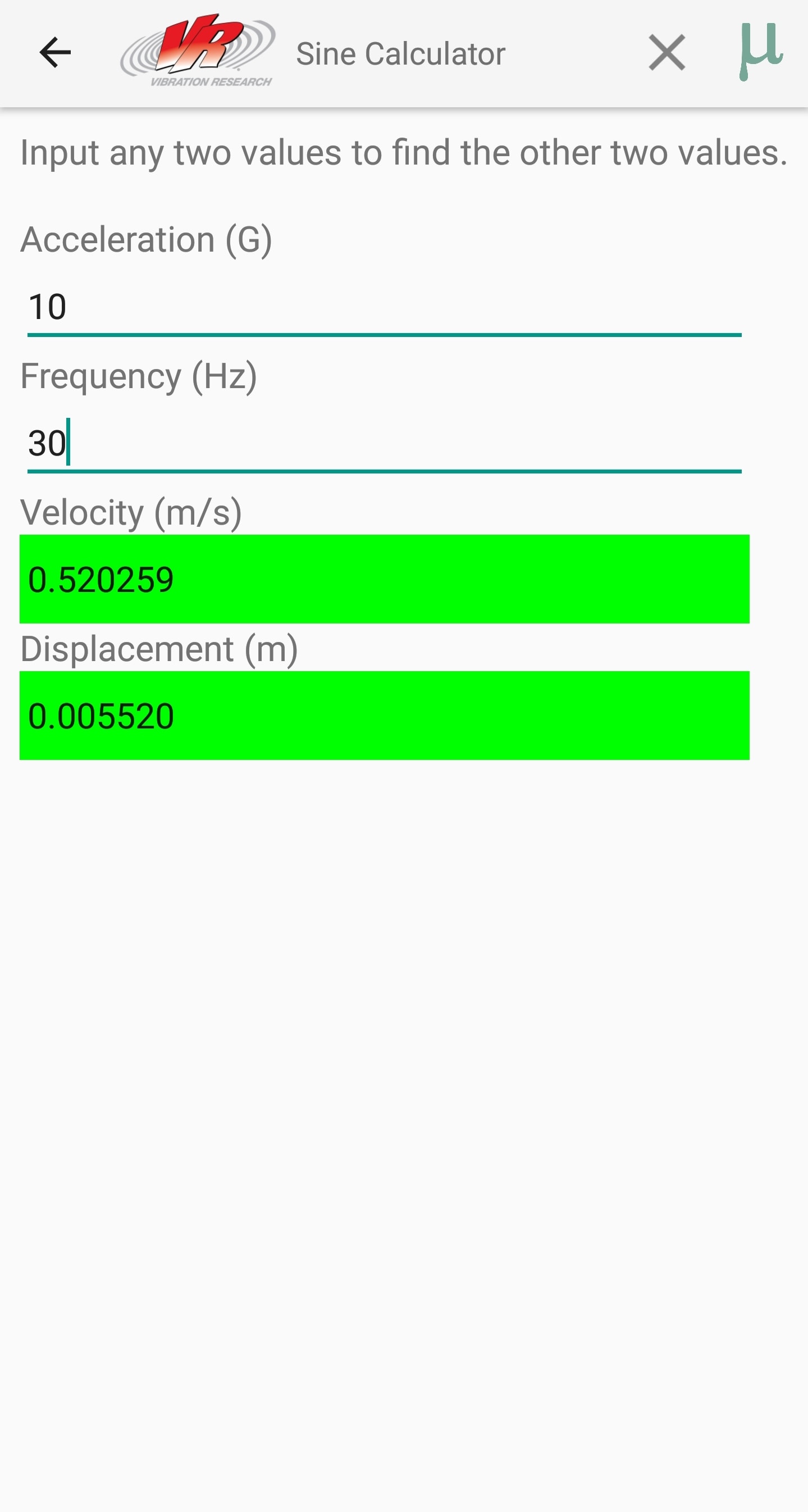This screenshot has height=1512, width=808.
Task: Go back using the arrow icon
Action: coord(54,53)
